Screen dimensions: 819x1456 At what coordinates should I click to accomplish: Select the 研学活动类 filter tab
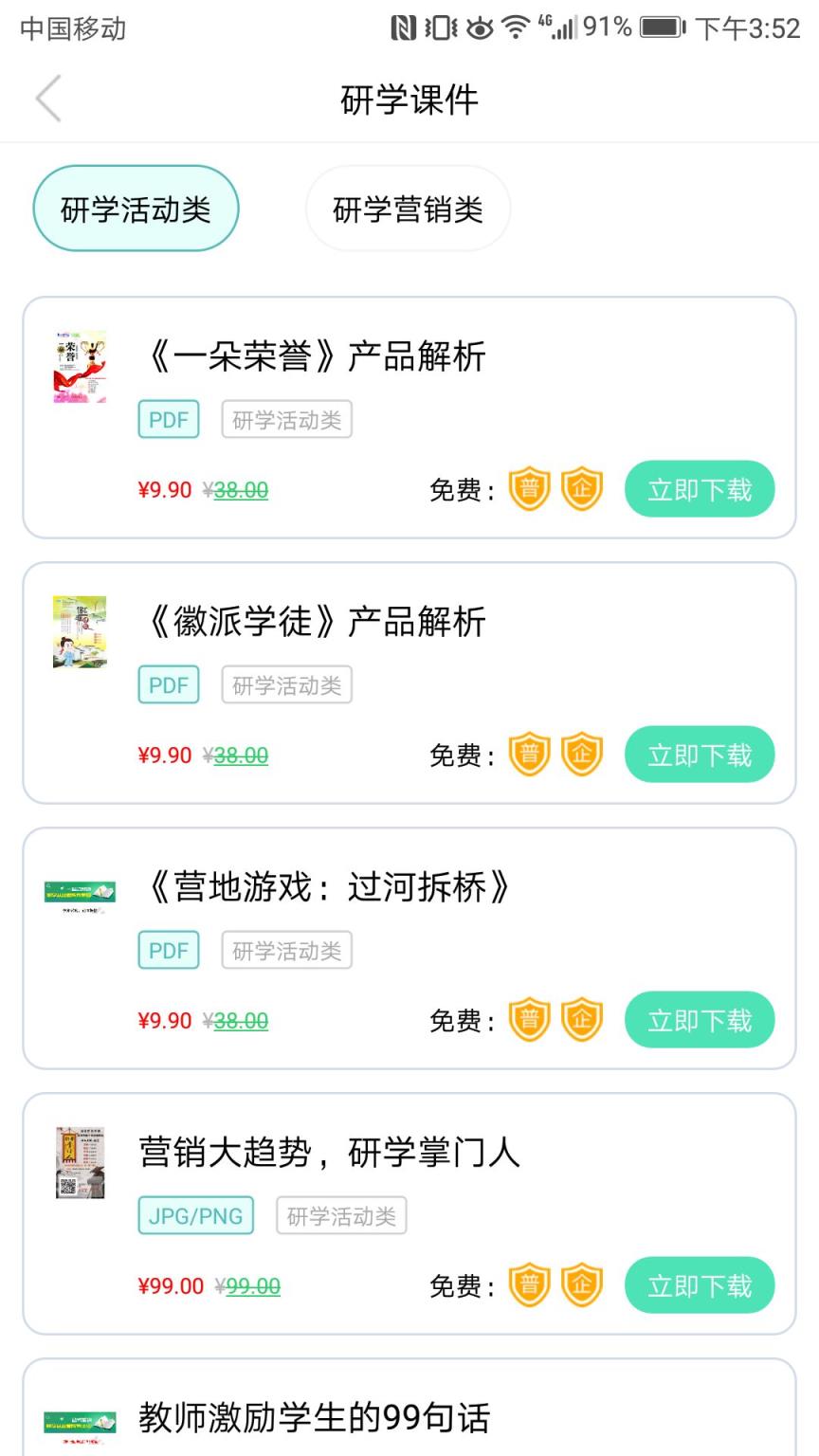point(135,208)
